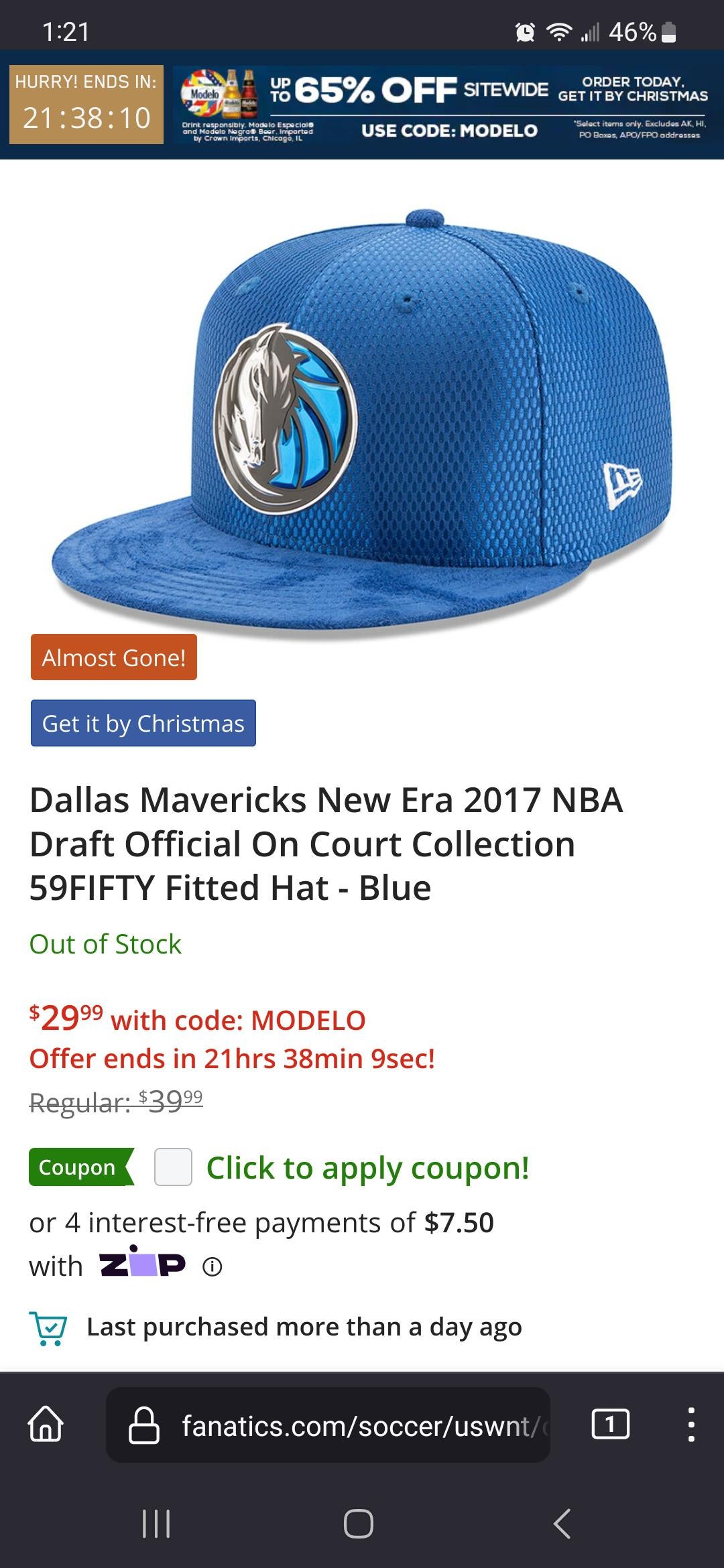Open the browser tab switcher
This screenshot has width=724, height=1568.
(610, 1424)
